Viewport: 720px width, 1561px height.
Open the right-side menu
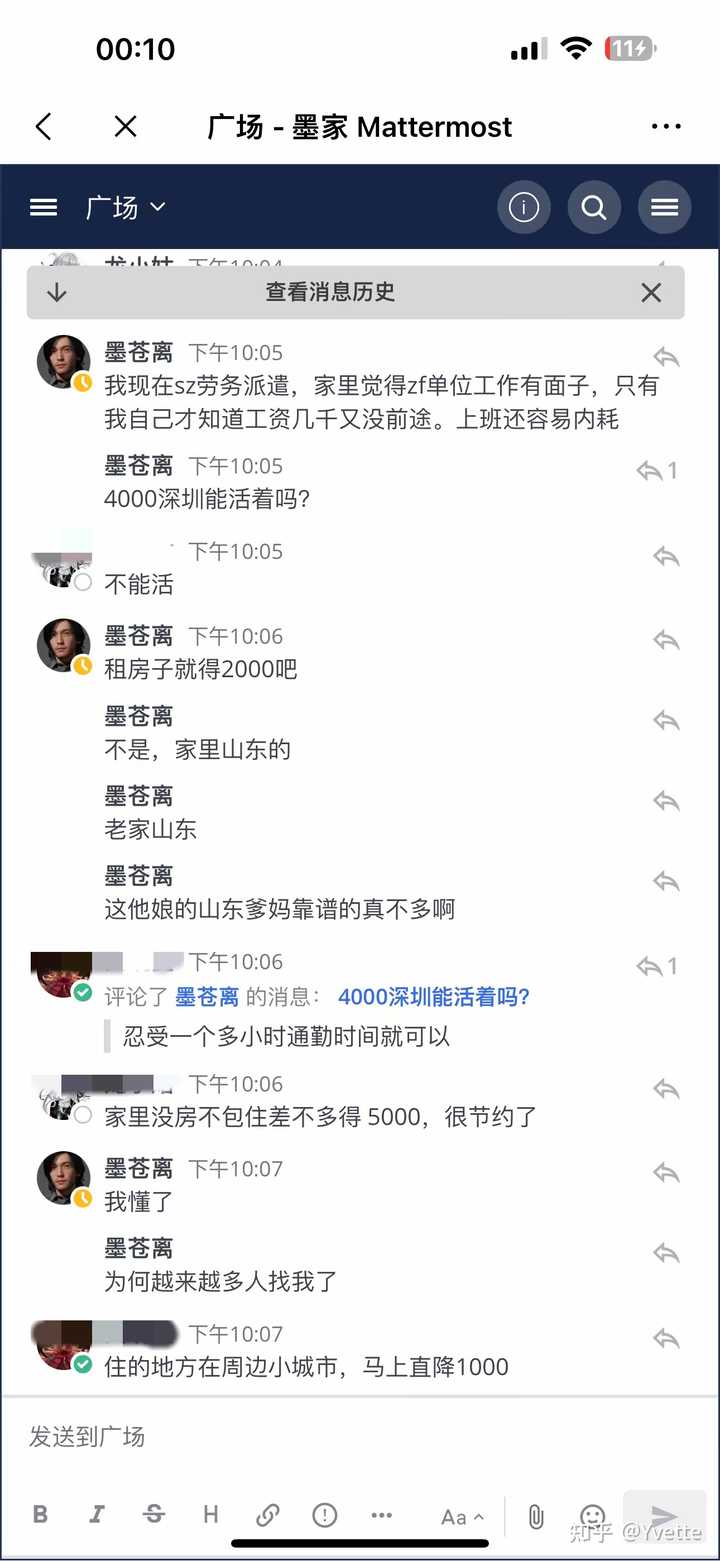pyautogui.click(x=665, y=207)
